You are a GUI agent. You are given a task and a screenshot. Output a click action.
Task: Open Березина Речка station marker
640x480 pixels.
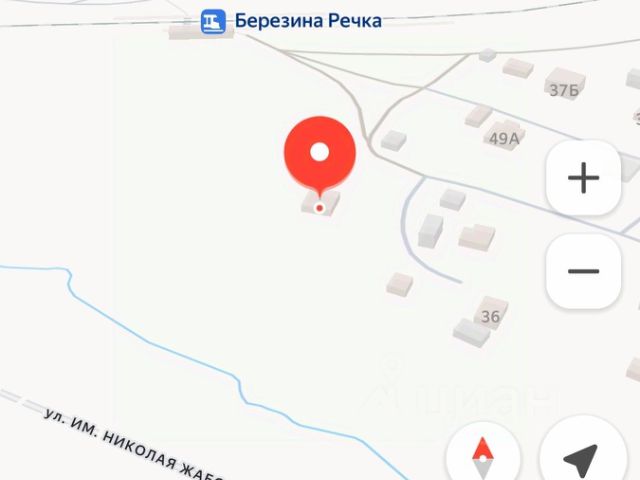(213, 21)
